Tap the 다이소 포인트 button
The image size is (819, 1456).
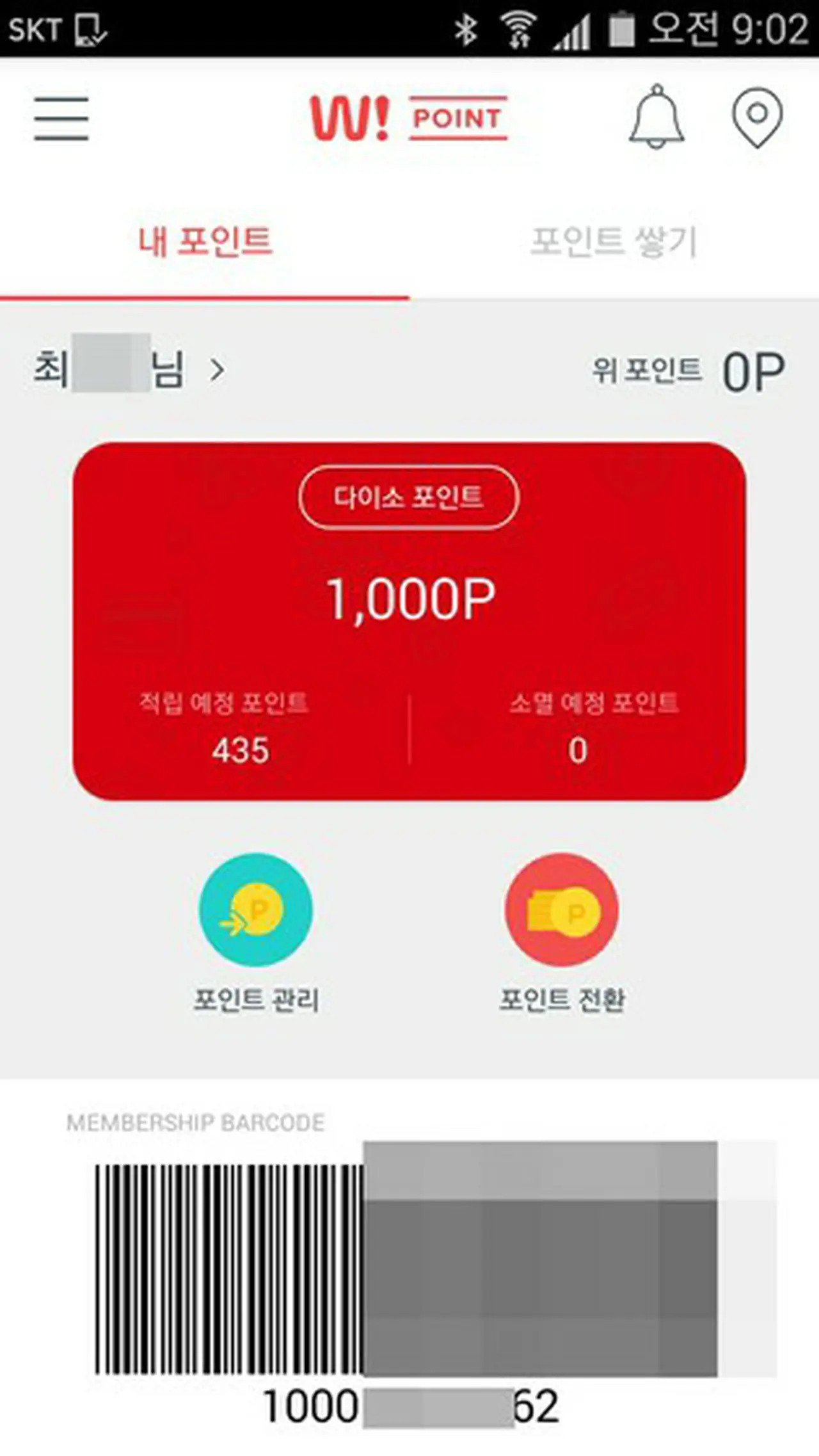tap(408, 497)
